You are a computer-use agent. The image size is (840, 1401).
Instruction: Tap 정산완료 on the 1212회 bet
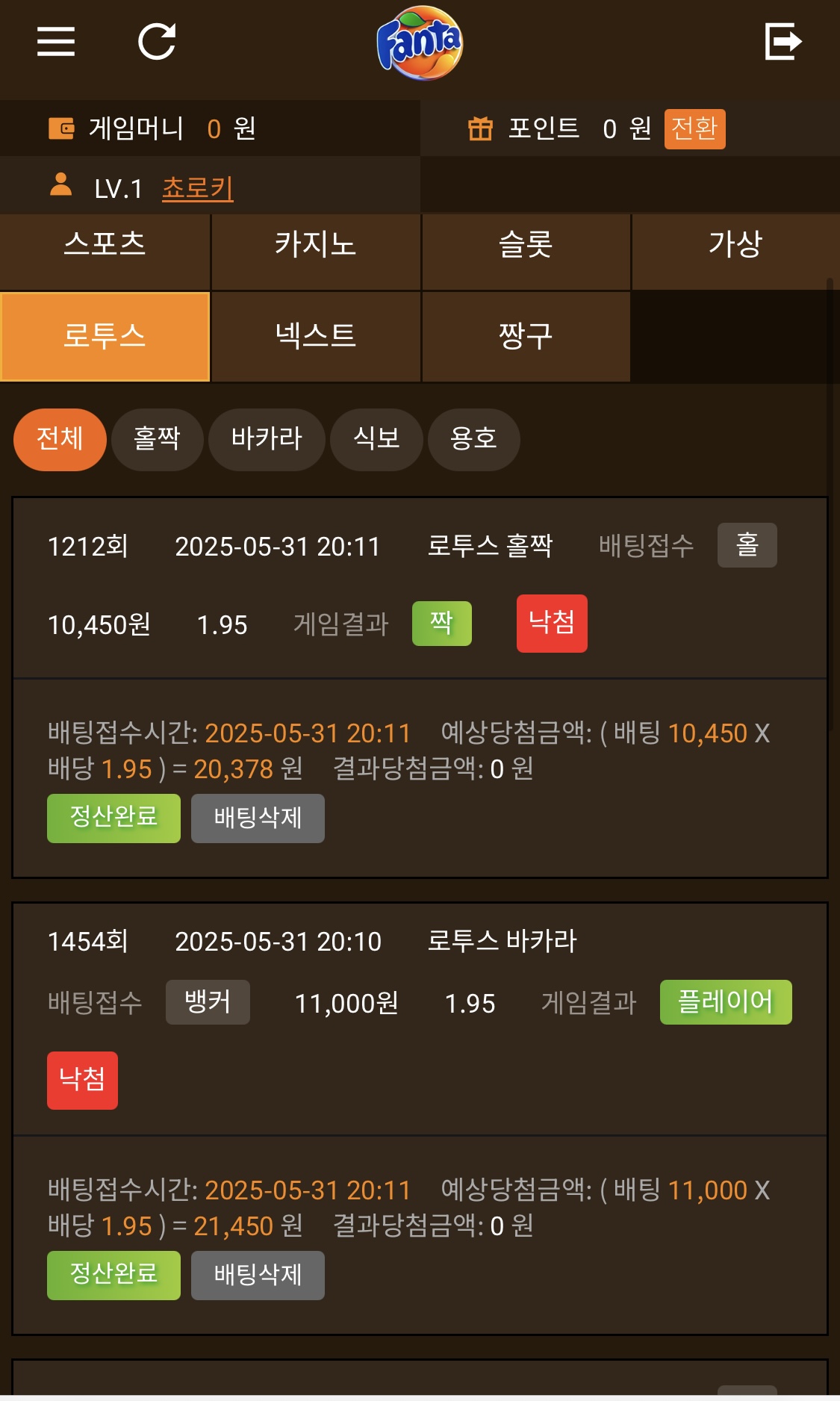[113, 818]
